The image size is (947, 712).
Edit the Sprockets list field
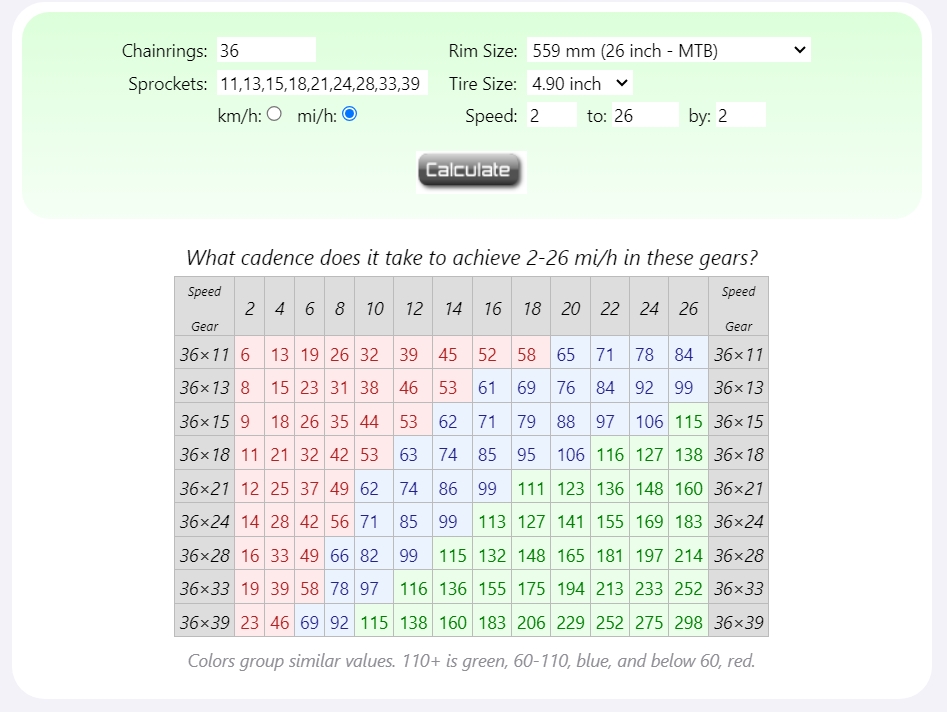pos(320,83)
